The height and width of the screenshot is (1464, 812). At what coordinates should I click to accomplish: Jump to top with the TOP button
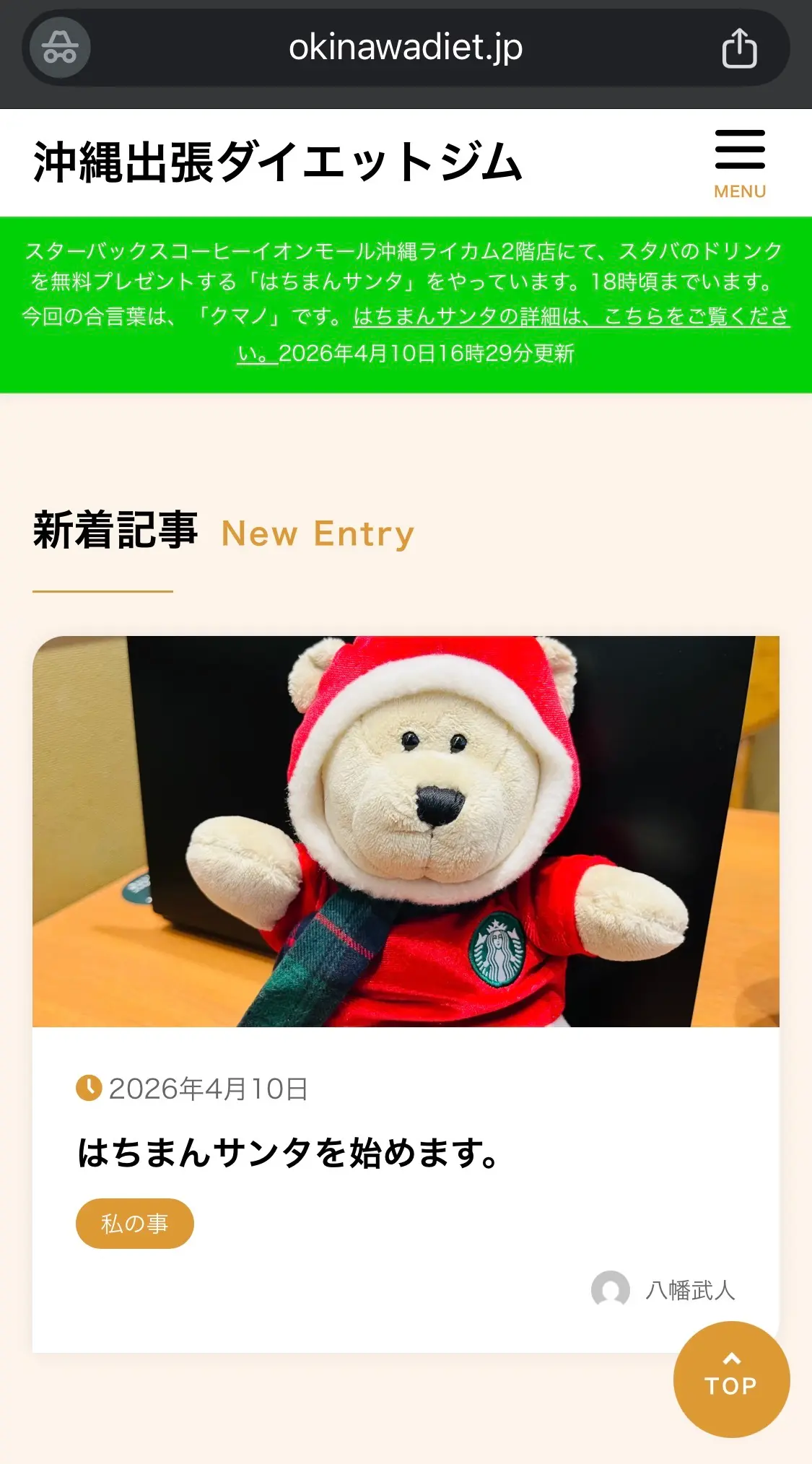point(730,1379)
